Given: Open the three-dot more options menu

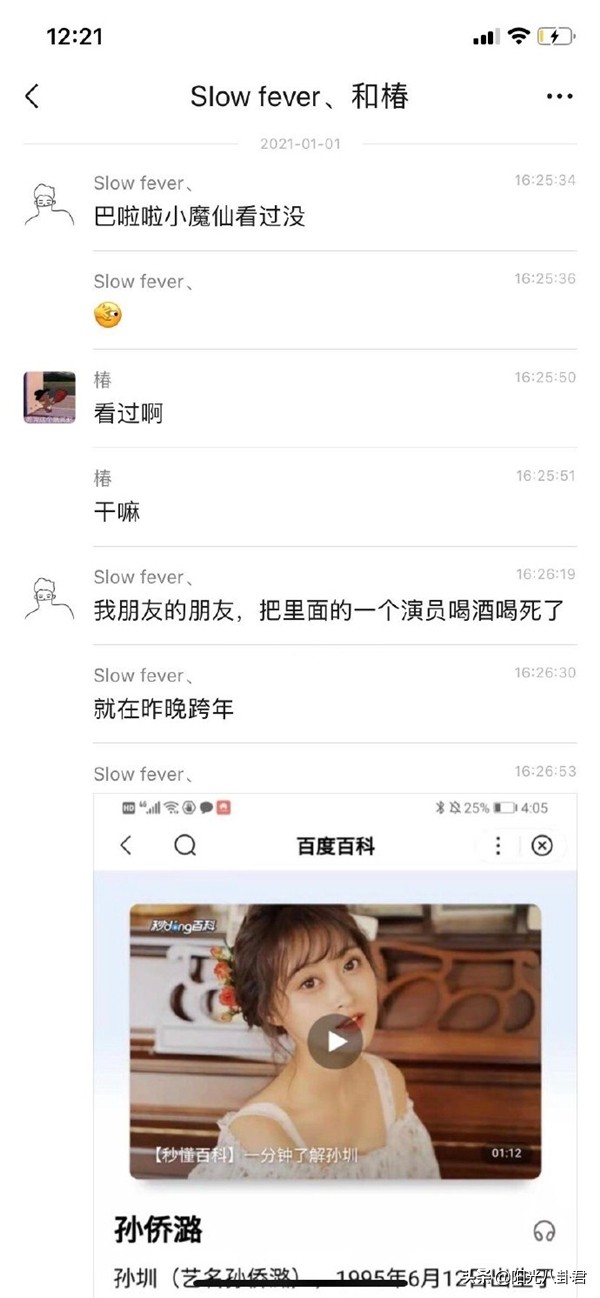Looking at the screenshot, I should (559, 96).
